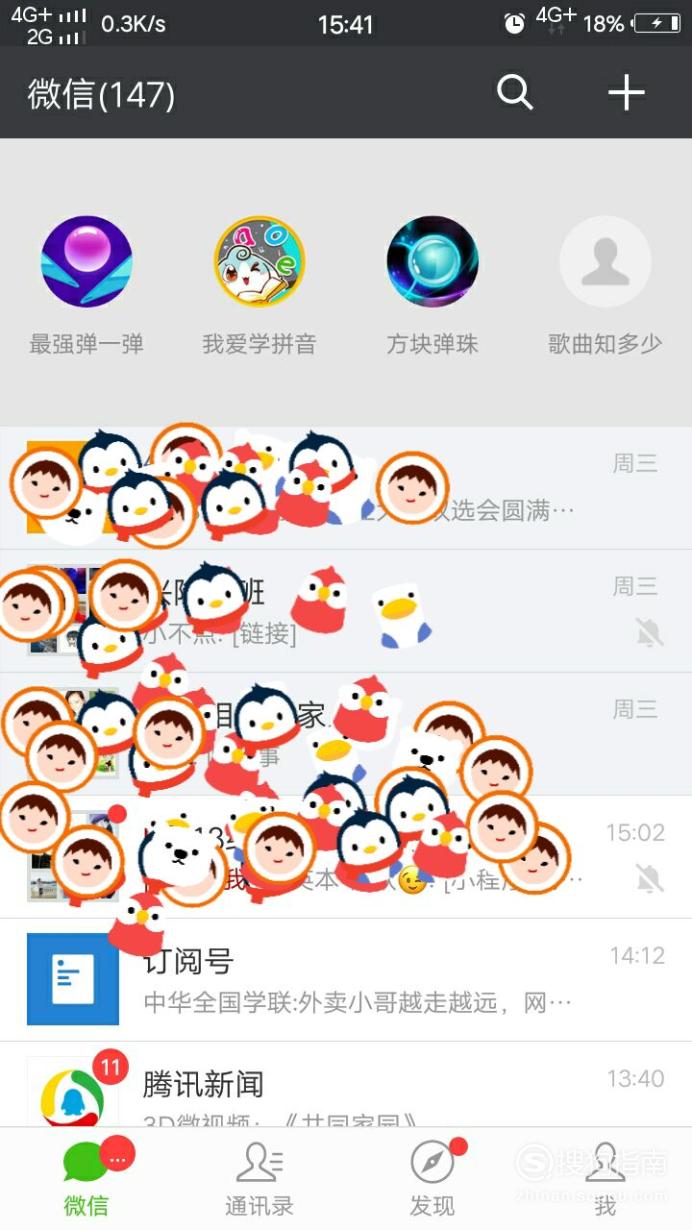Select the 微信 chats tab
This screenshot has width=692, height=1230.
[87, 1179]
